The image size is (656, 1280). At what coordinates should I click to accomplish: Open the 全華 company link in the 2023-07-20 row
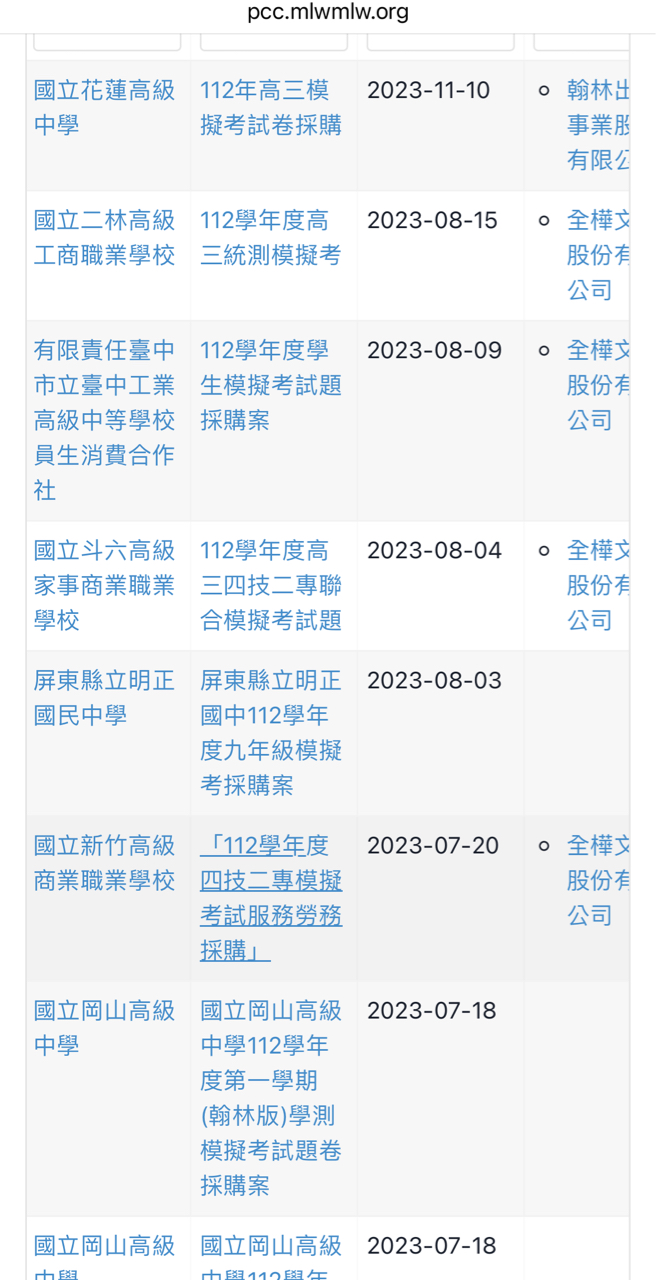[598, 880]
